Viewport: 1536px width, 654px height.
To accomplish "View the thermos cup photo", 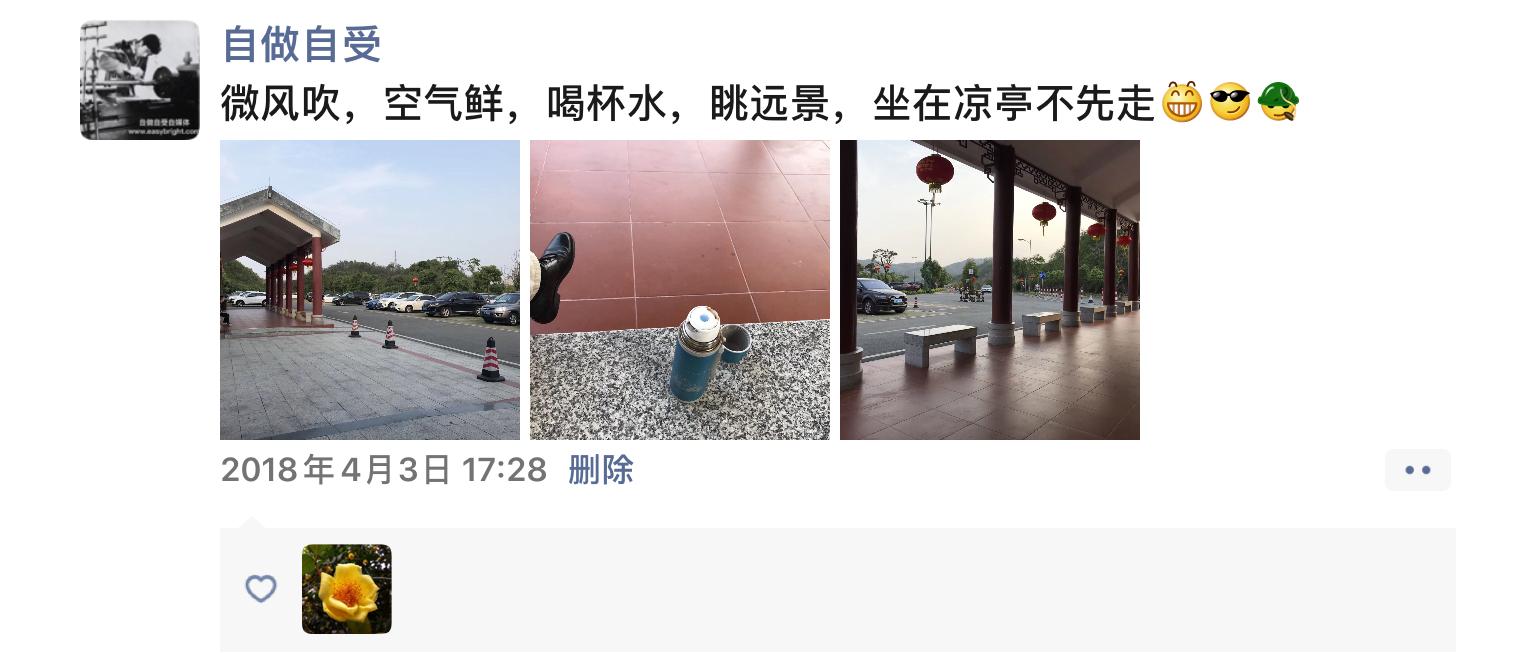I will point(680,290).
